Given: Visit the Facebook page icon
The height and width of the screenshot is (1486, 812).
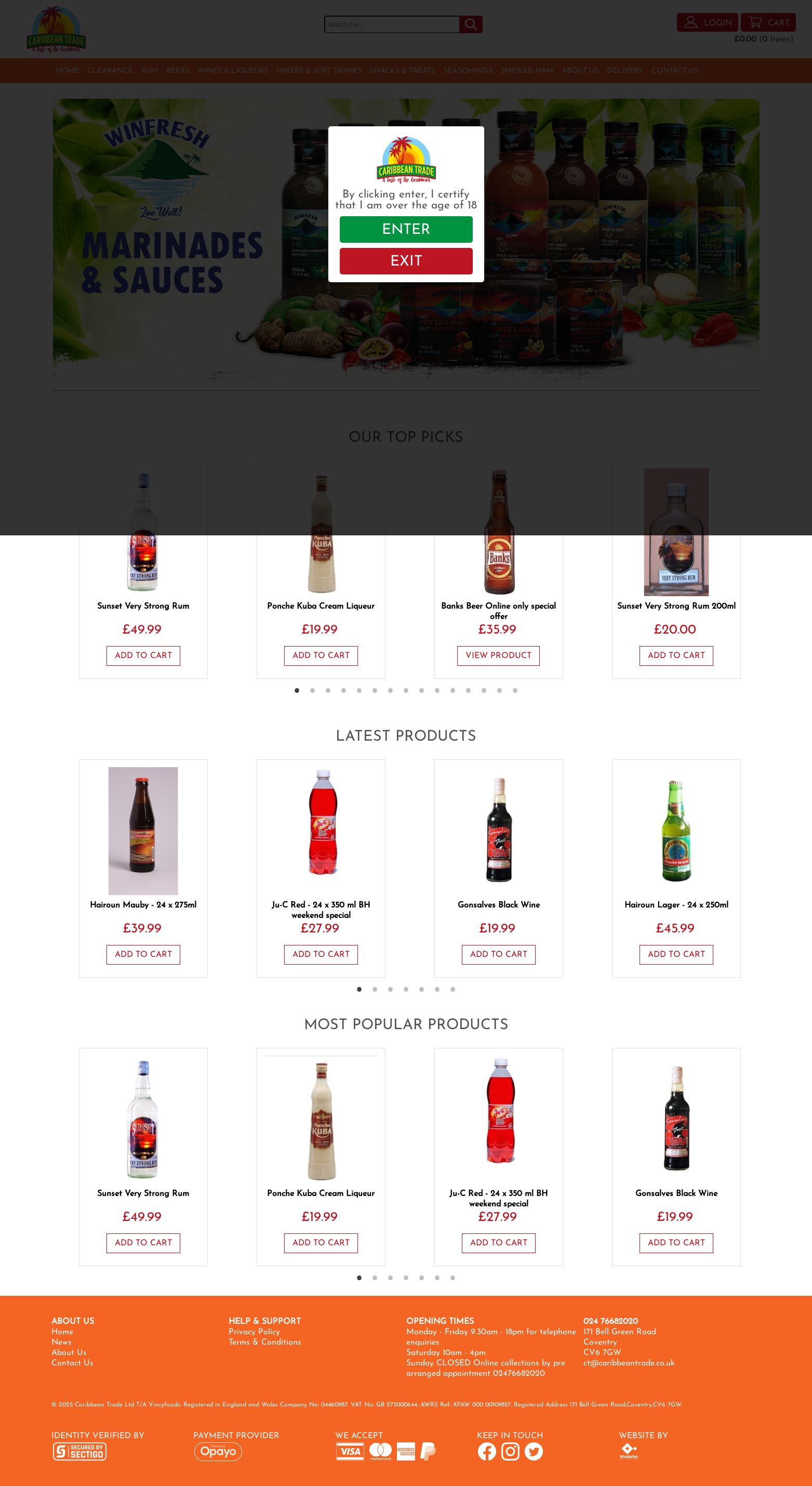Looking at the screenshot, I should point(487,1451).
